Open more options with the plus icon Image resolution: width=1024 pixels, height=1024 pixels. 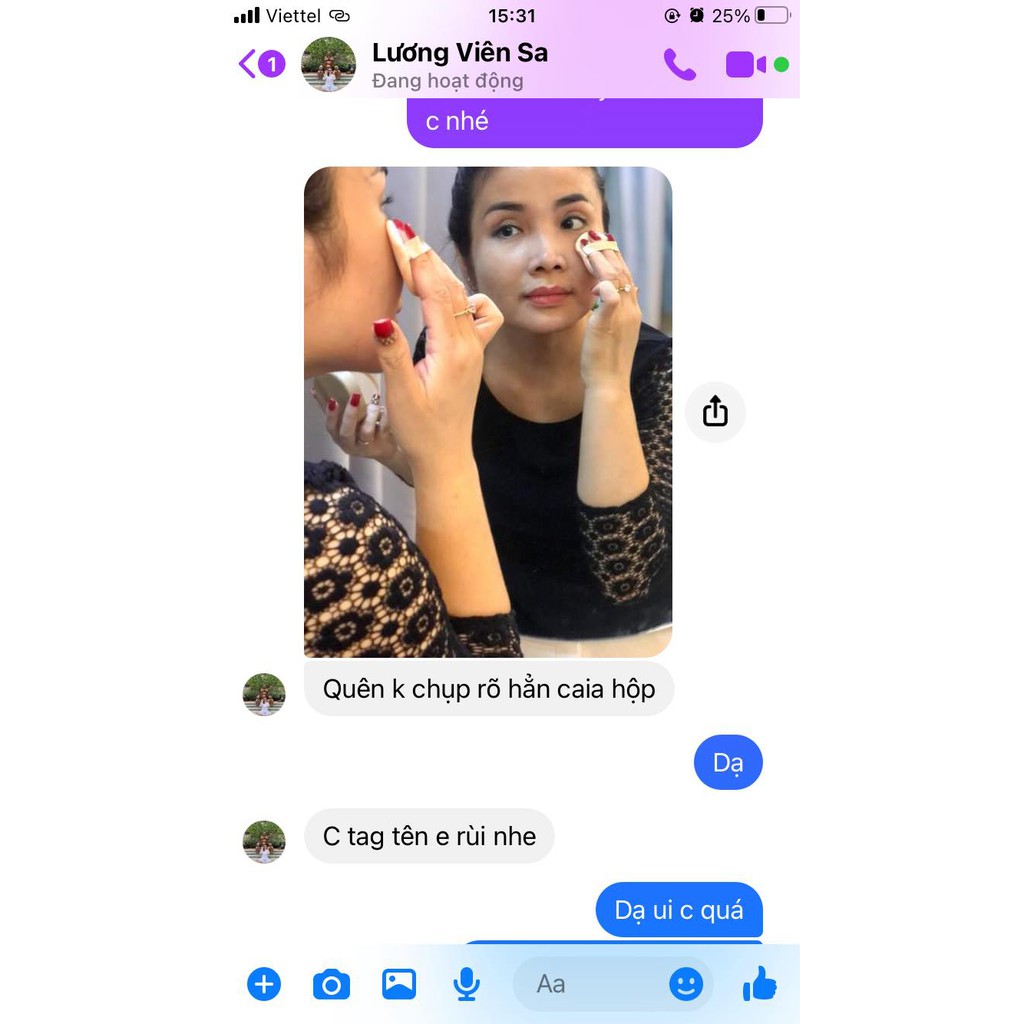point(264,984)
